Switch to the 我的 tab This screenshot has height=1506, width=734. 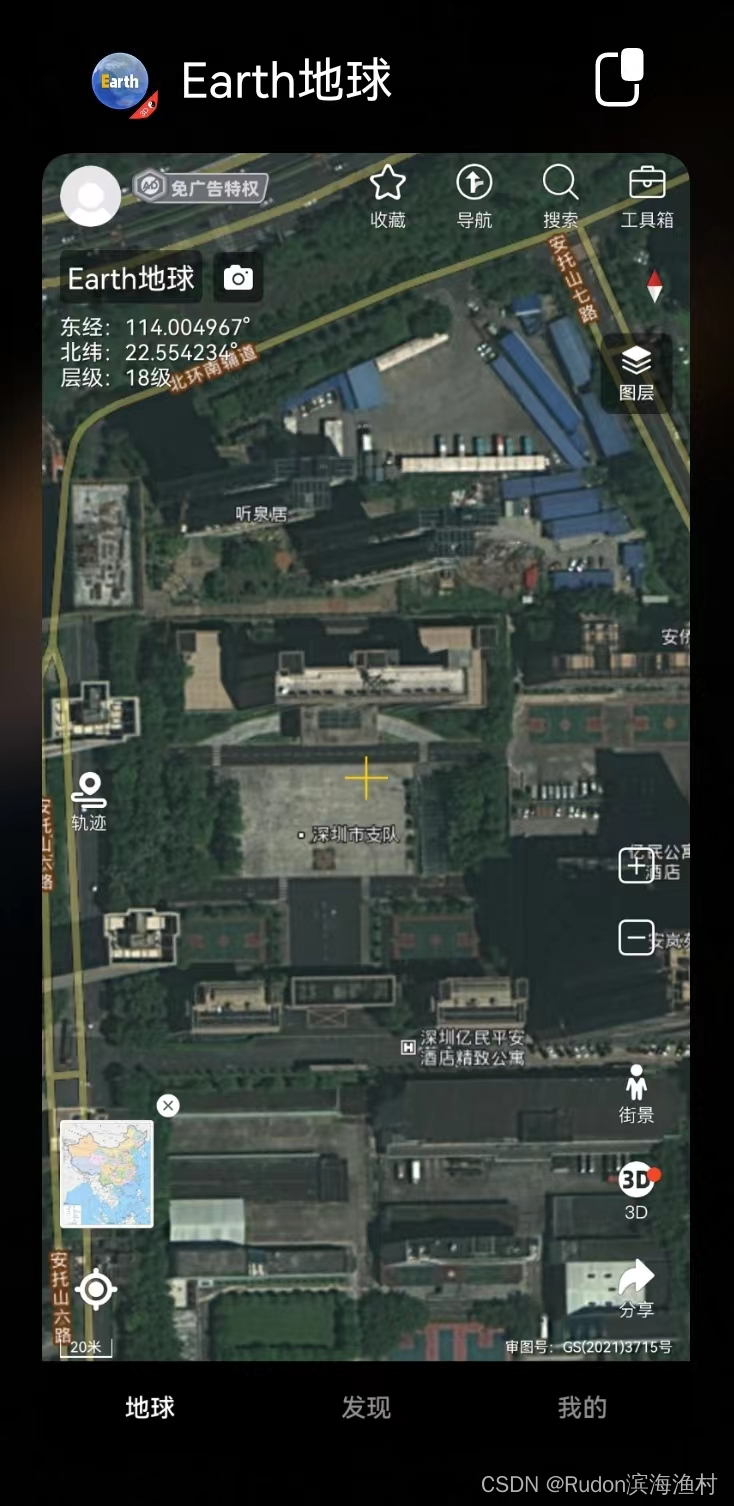582,1408
